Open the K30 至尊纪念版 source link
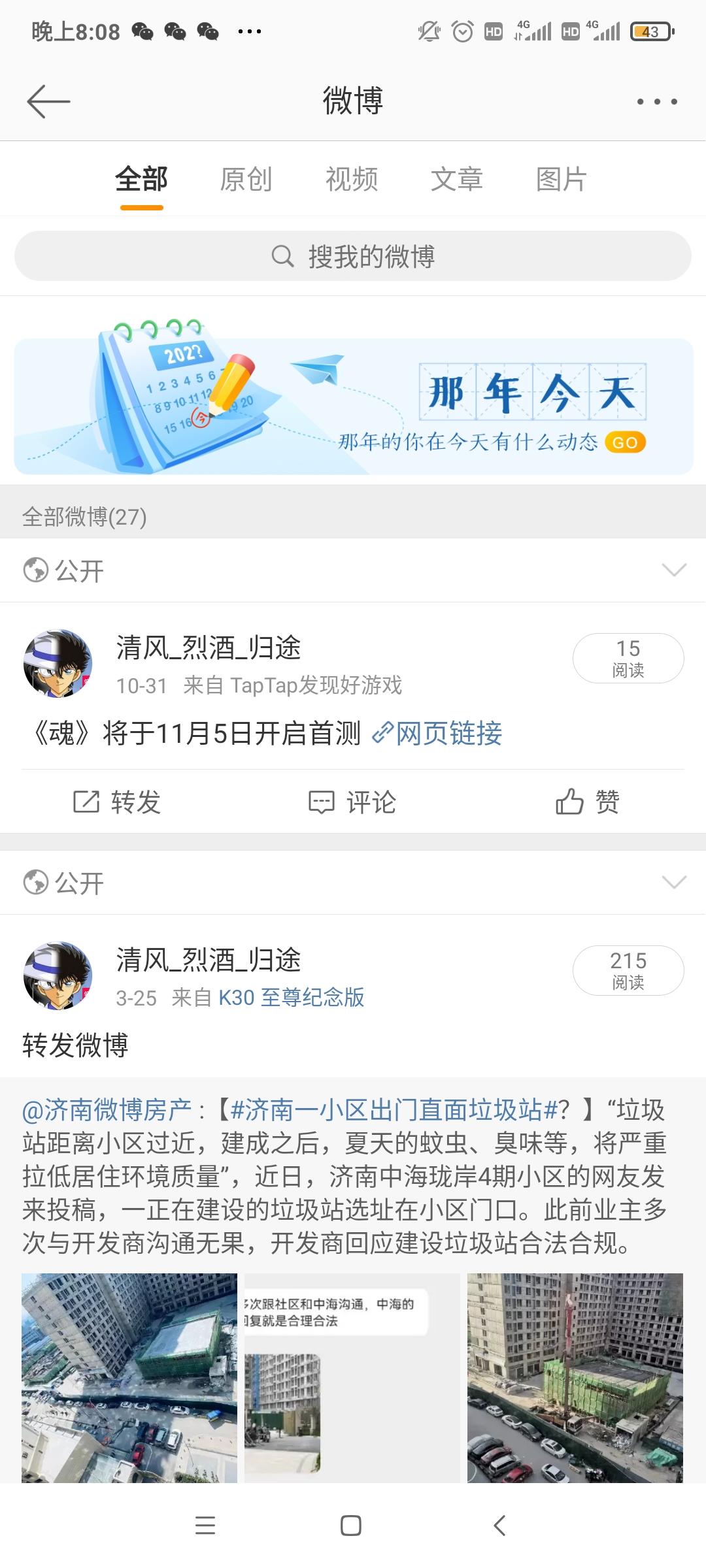 click(291, 998)
